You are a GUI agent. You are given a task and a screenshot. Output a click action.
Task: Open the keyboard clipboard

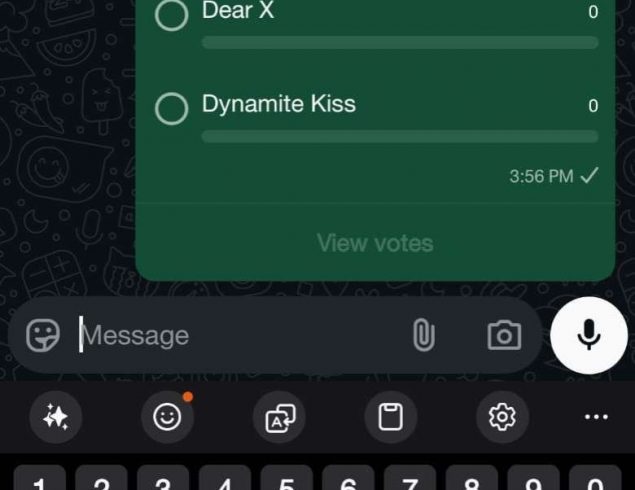390,417
